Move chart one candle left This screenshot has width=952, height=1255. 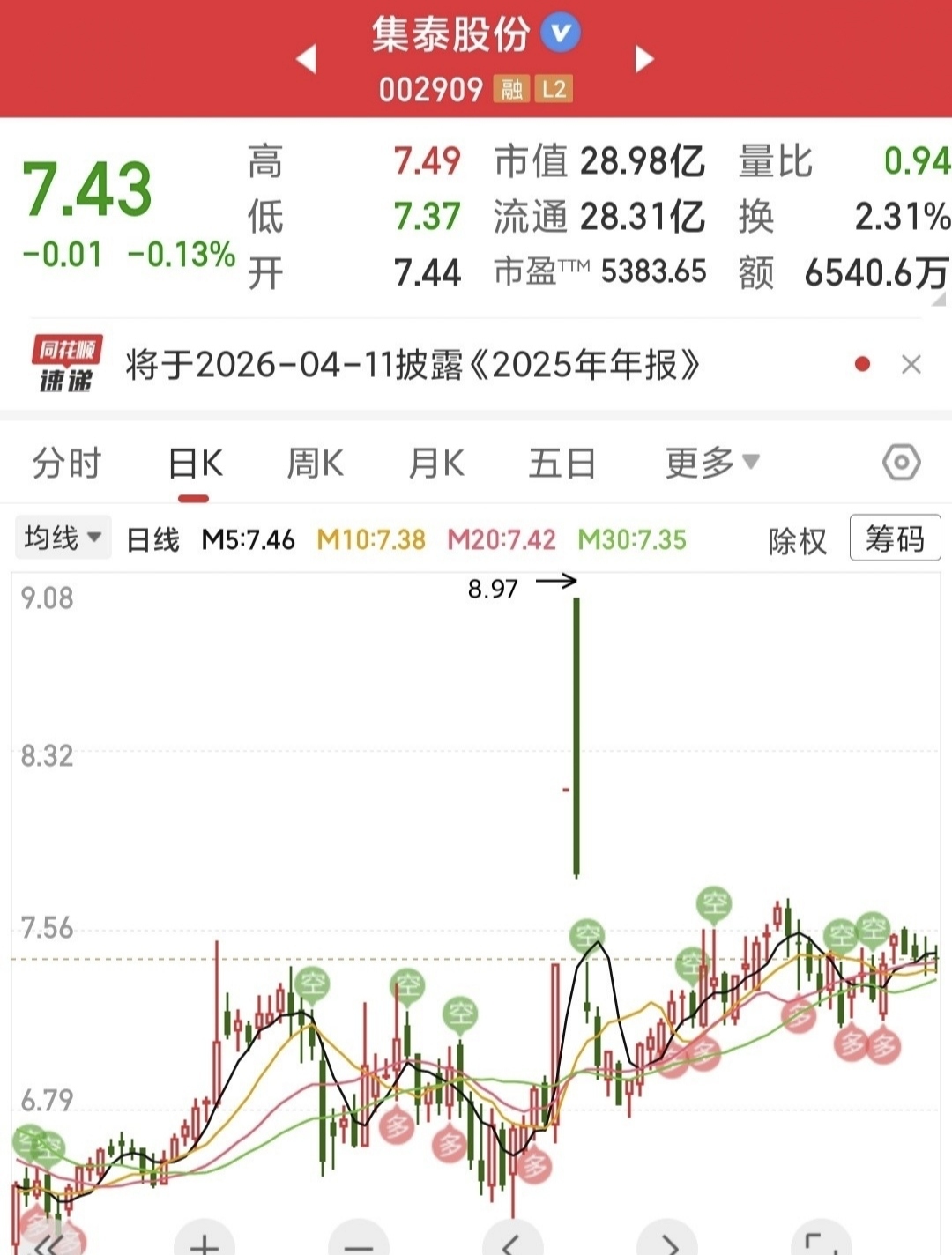tap(512, 1243)
